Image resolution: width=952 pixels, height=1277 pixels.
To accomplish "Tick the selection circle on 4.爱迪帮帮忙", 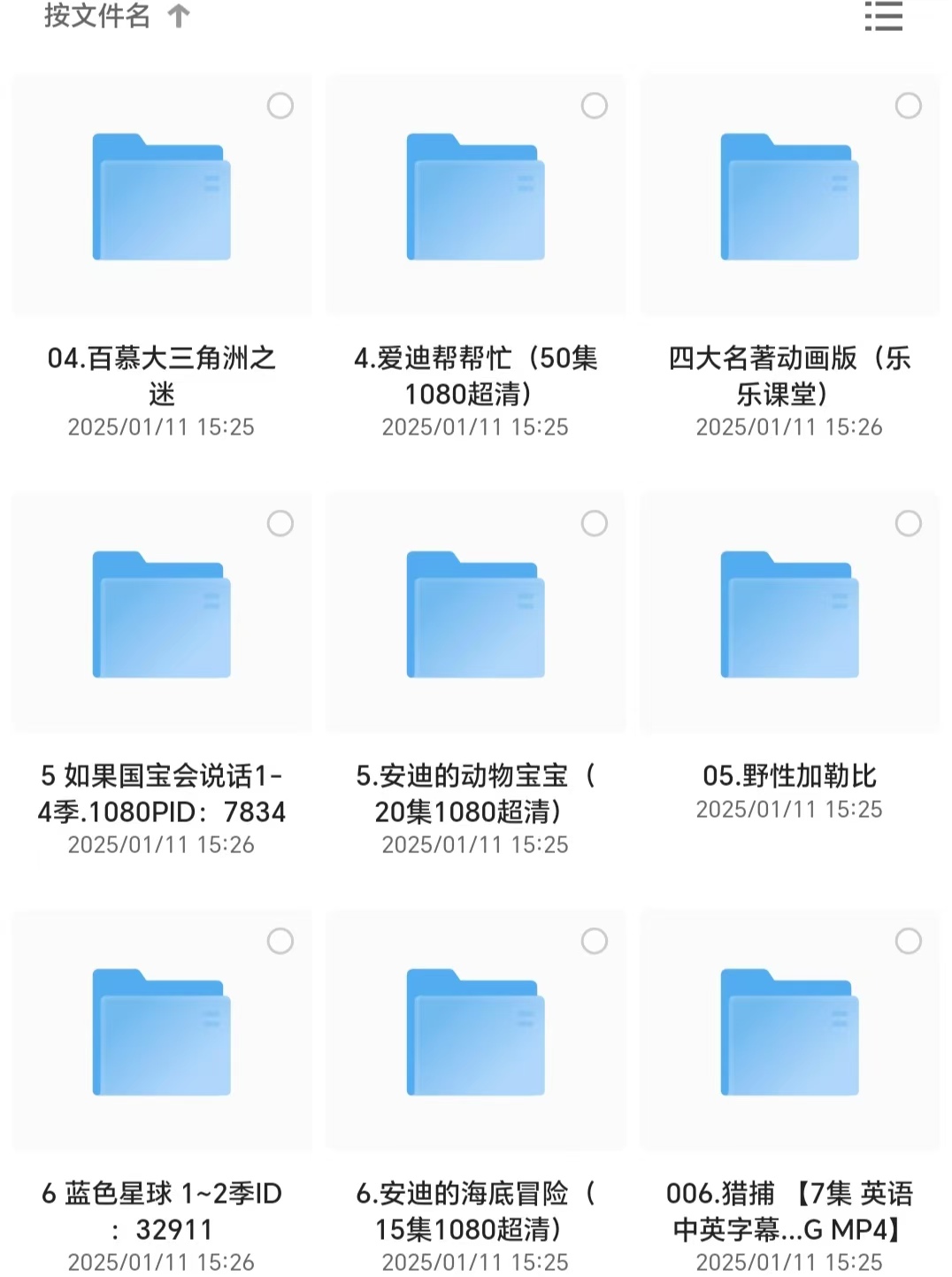I will click(x=595, y=106).
